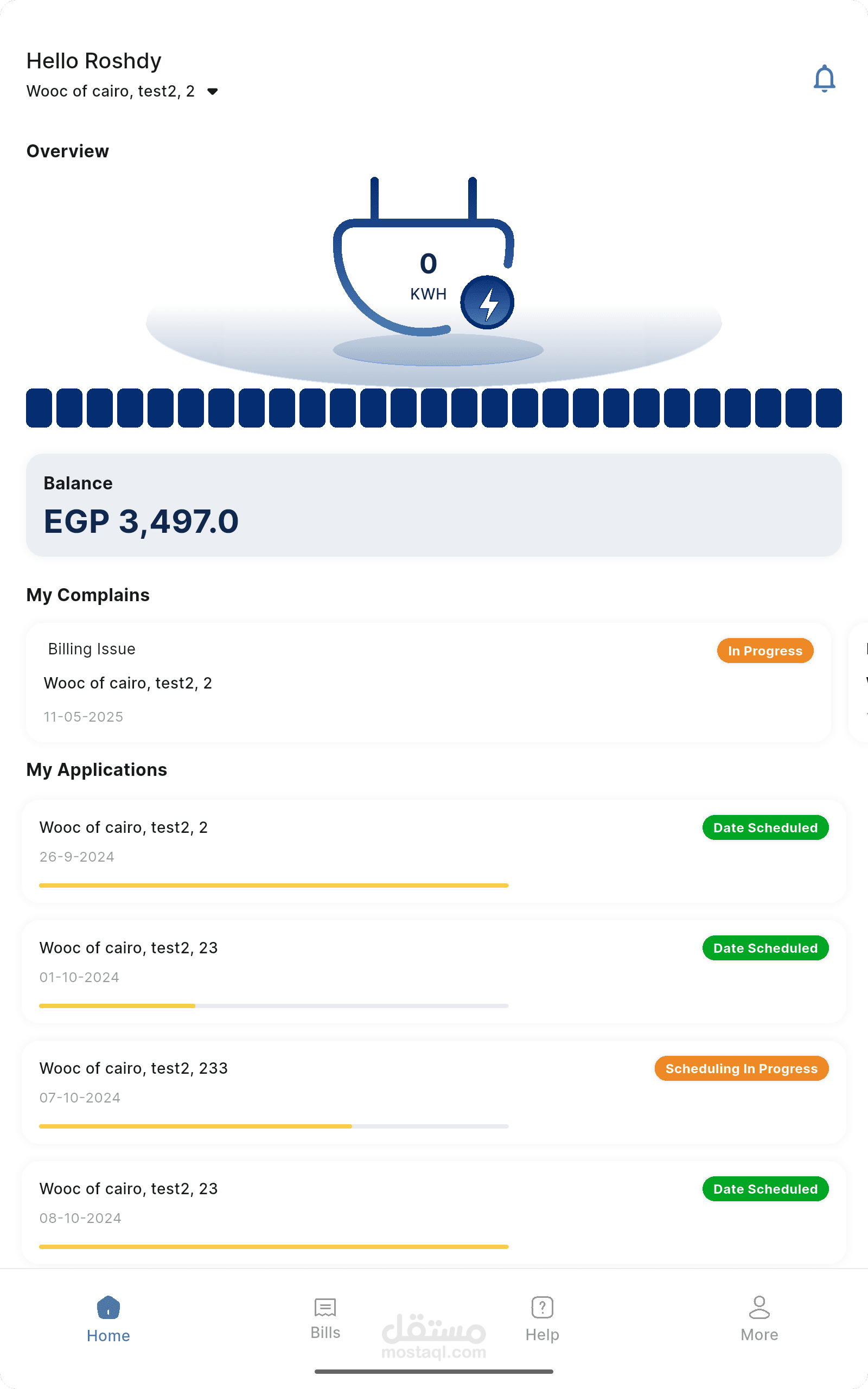This screenshot has width=868, height=1389.
Task: Open the application dated 26-9-2024
Action: (434, 851)
